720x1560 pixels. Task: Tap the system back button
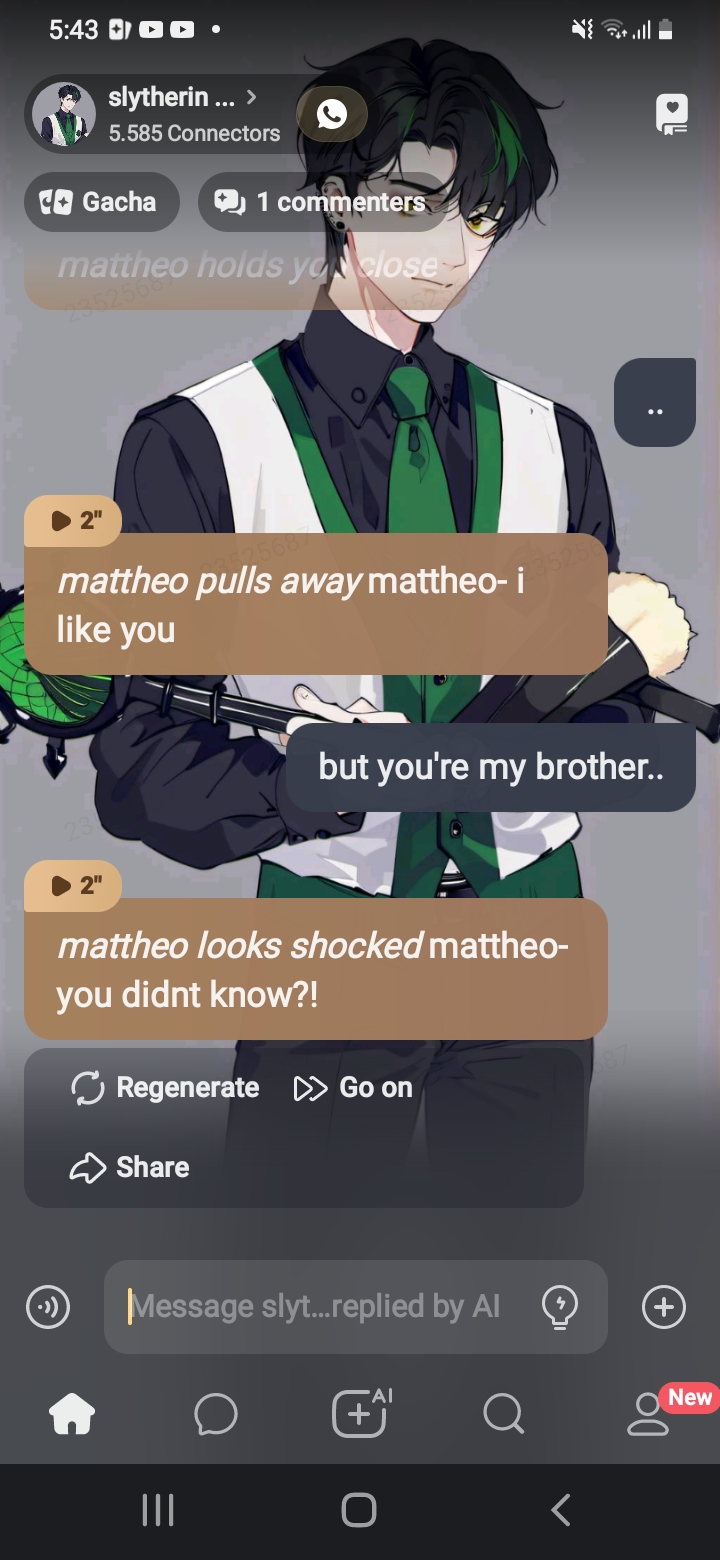(561, 1510)
